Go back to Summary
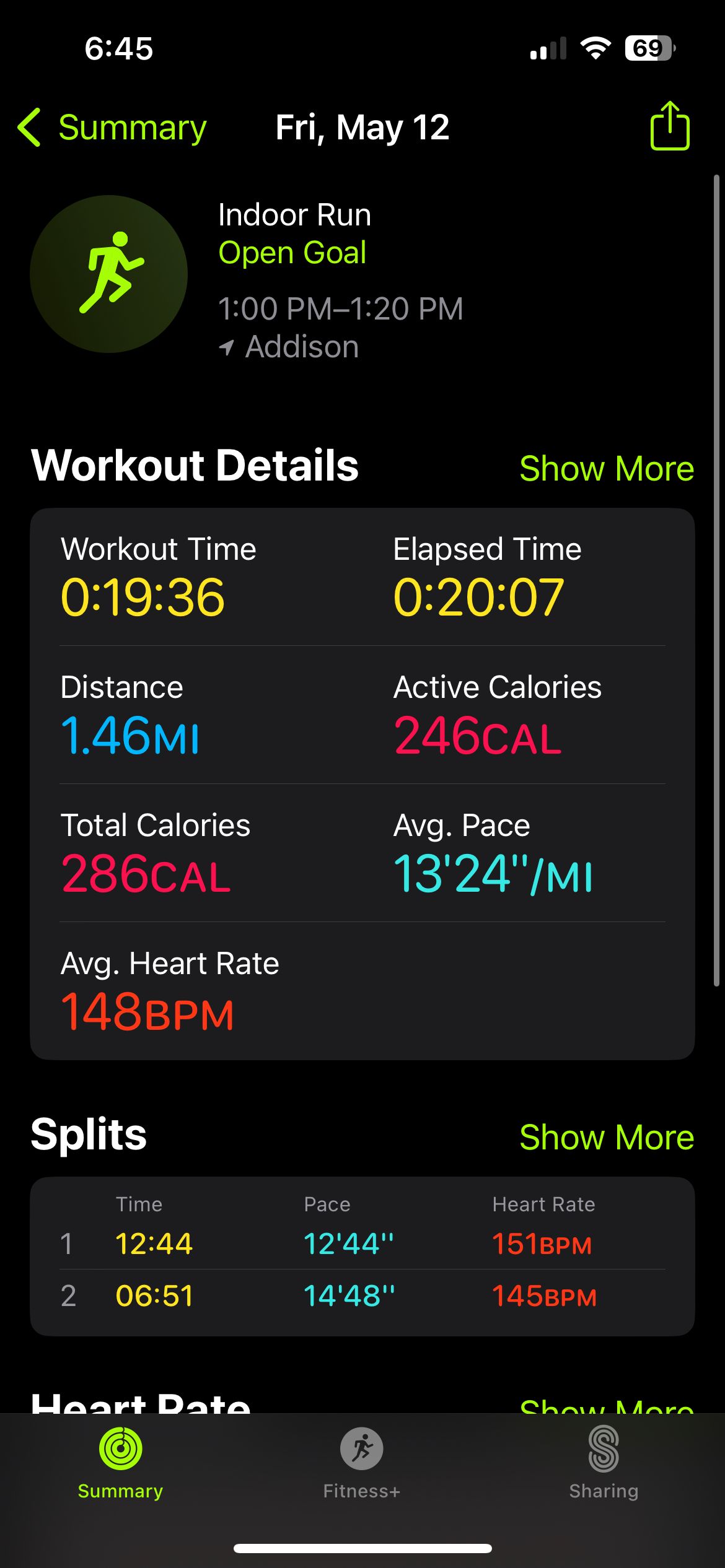This screenshot has width=725, height=1568. click(112, 128)
